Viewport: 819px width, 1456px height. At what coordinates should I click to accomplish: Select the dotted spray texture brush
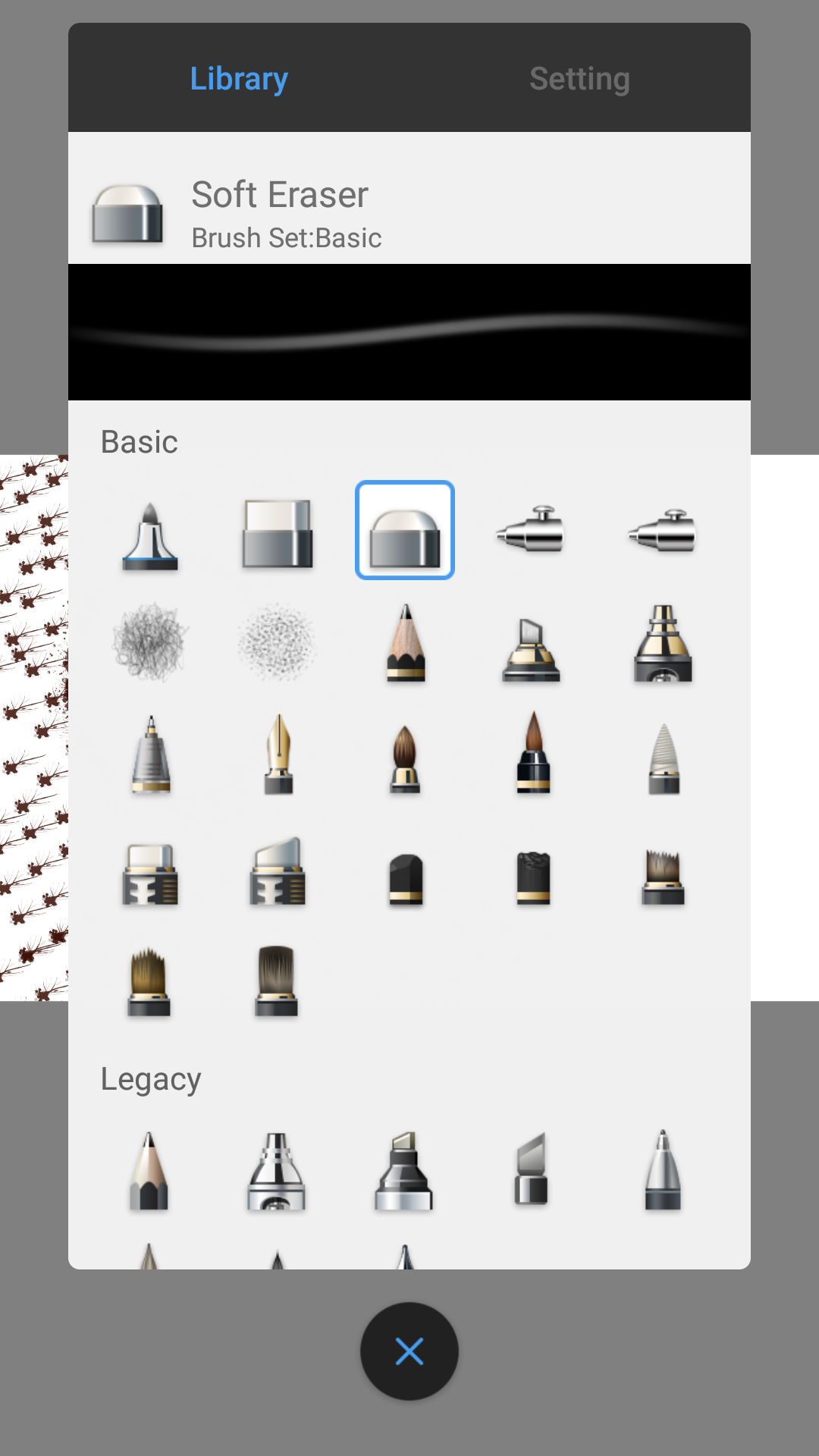[277, 642]
